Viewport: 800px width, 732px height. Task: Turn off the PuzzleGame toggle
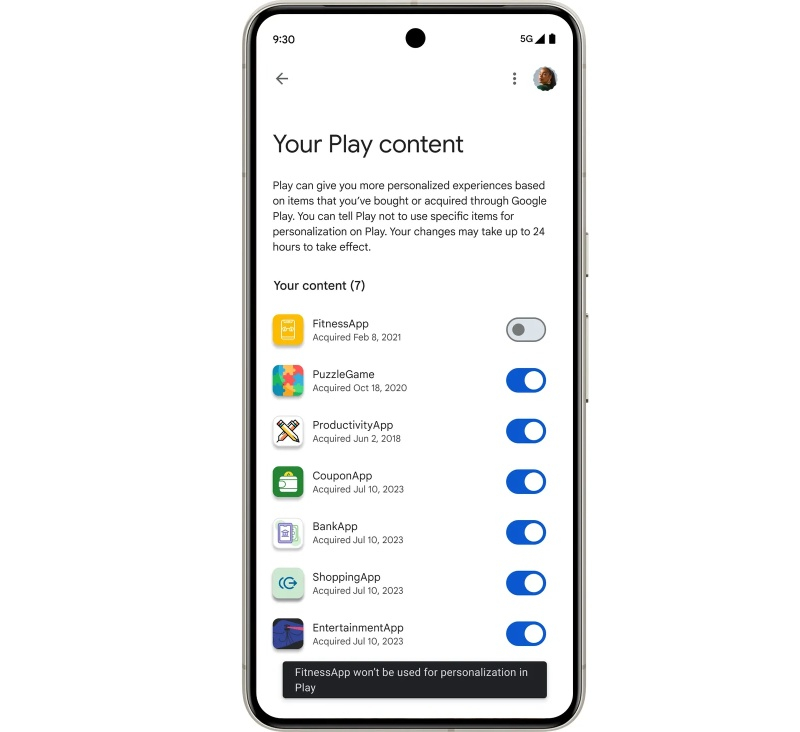coord(526,380)
